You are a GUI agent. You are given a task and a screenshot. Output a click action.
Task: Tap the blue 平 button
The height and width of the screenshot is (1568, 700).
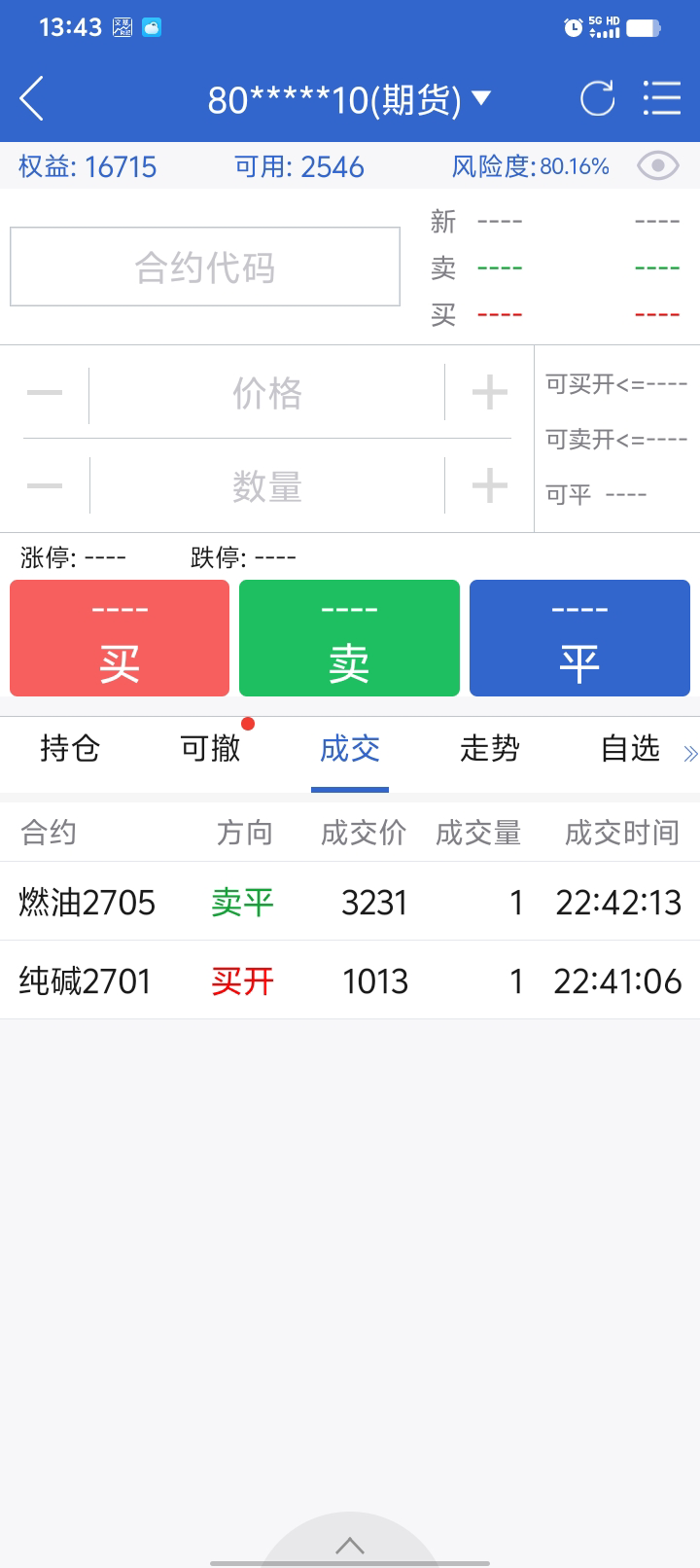click(x=579, y=638)
